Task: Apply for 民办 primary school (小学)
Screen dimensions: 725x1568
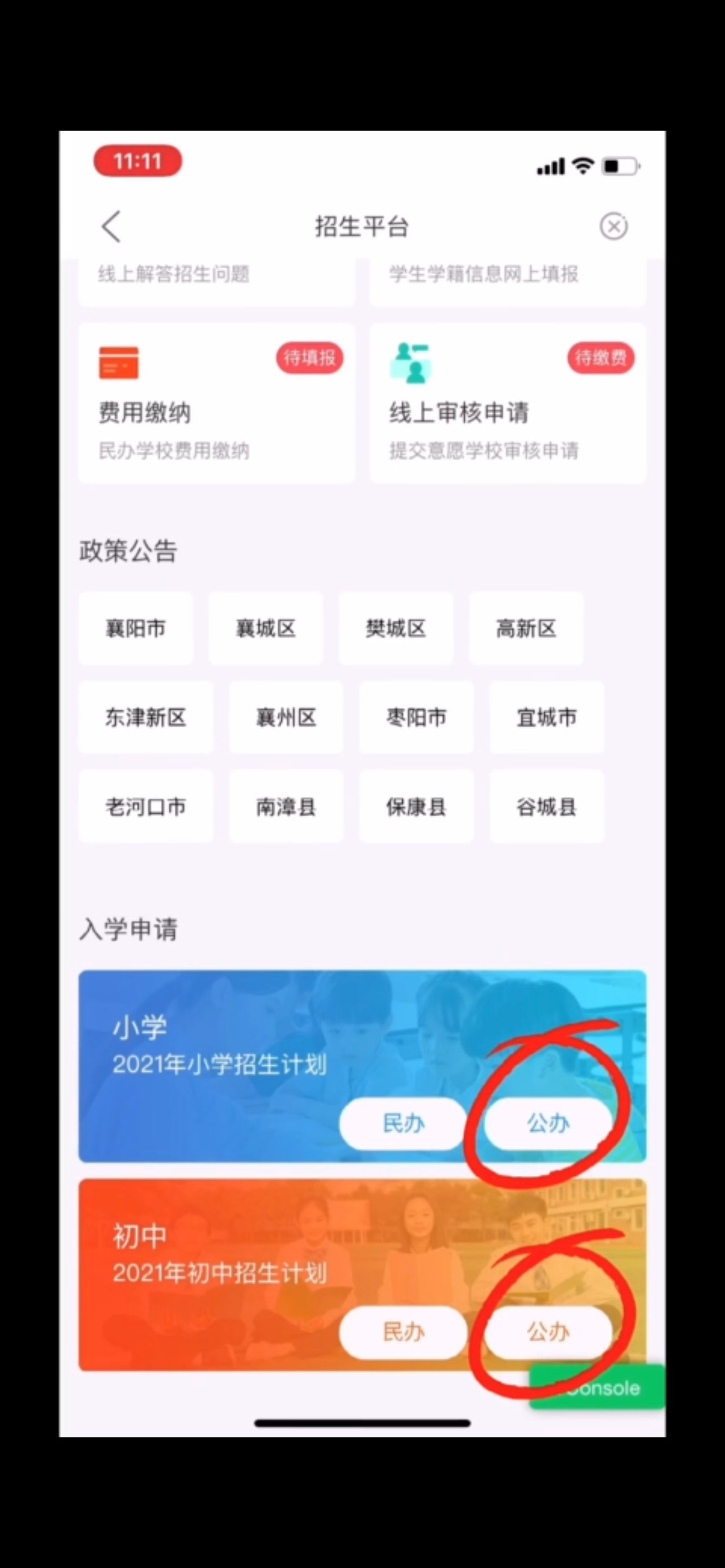Action: 403,1123
